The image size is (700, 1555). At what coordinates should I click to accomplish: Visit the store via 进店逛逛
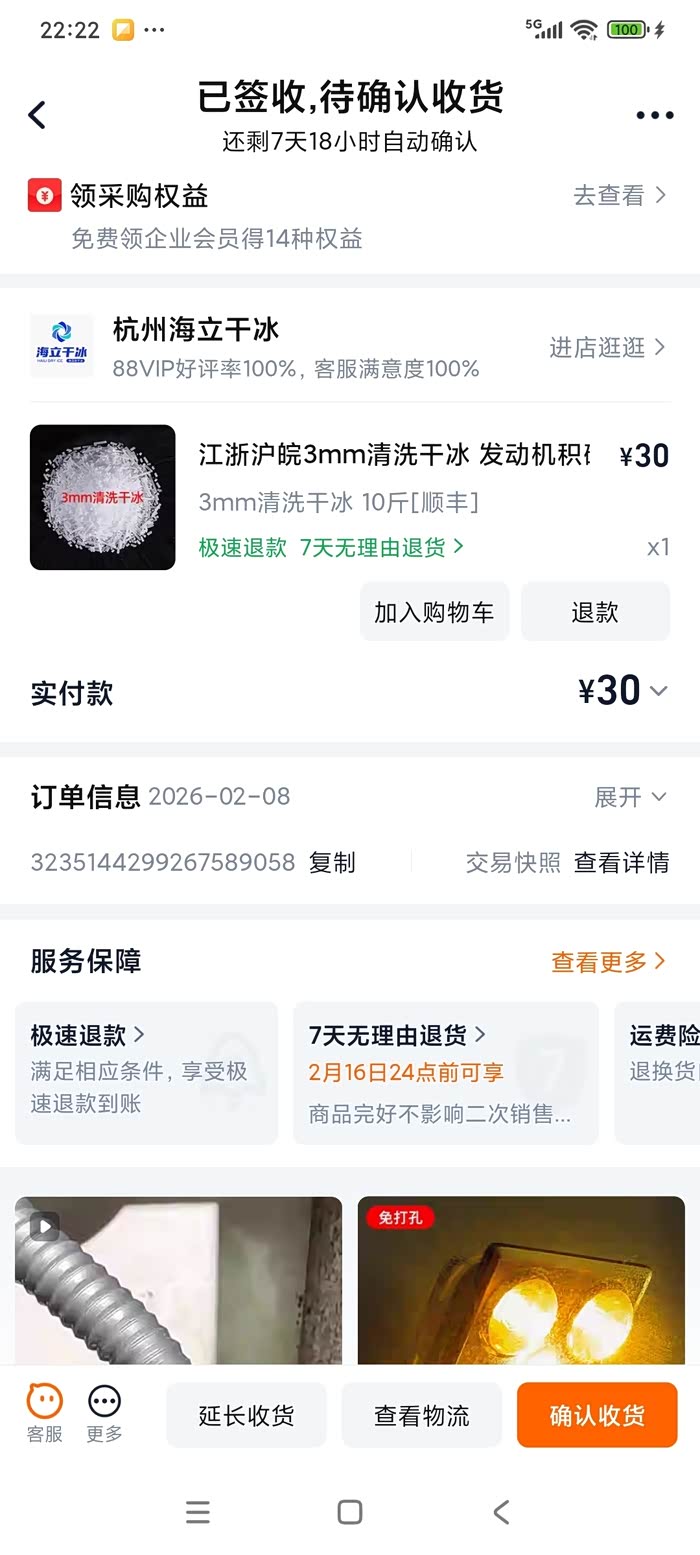[x=607, y=347]
